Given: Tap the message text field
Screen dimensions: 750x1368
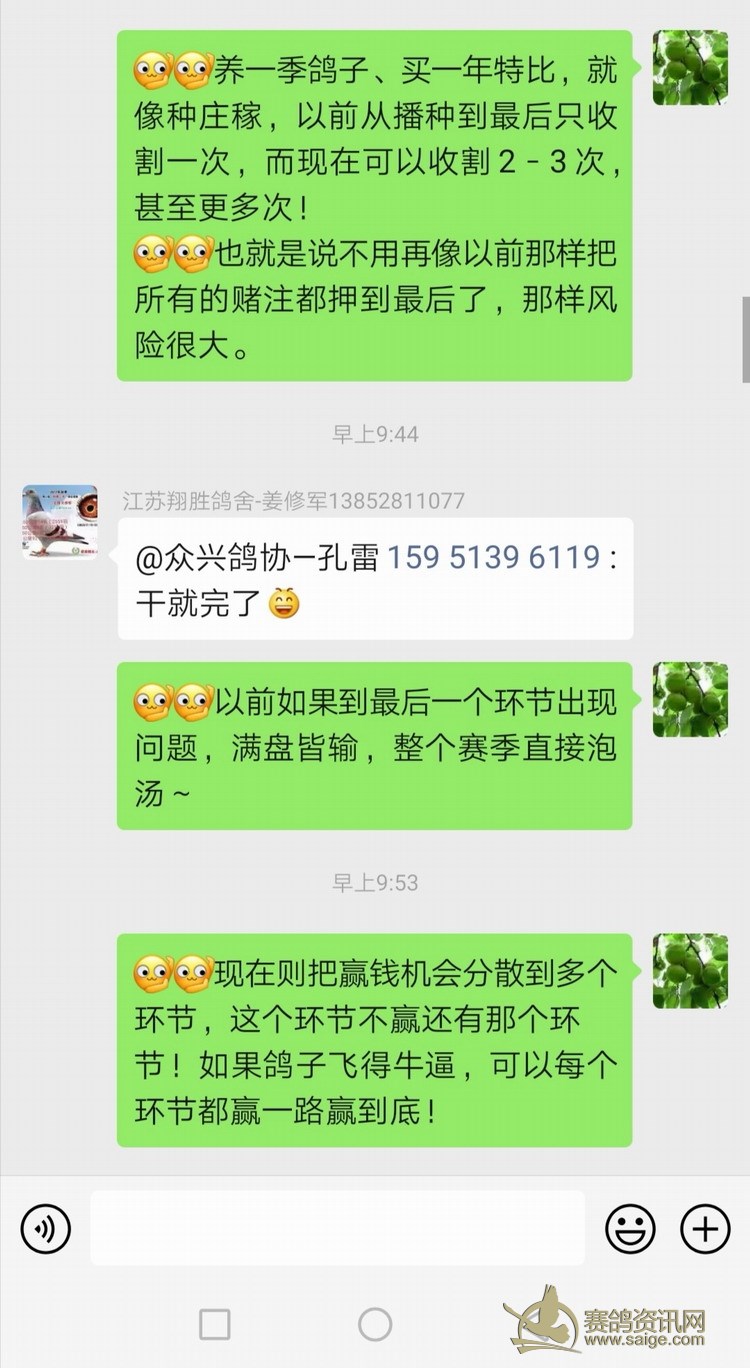Looking at the screenshot, I should (x=338, y=1228).
